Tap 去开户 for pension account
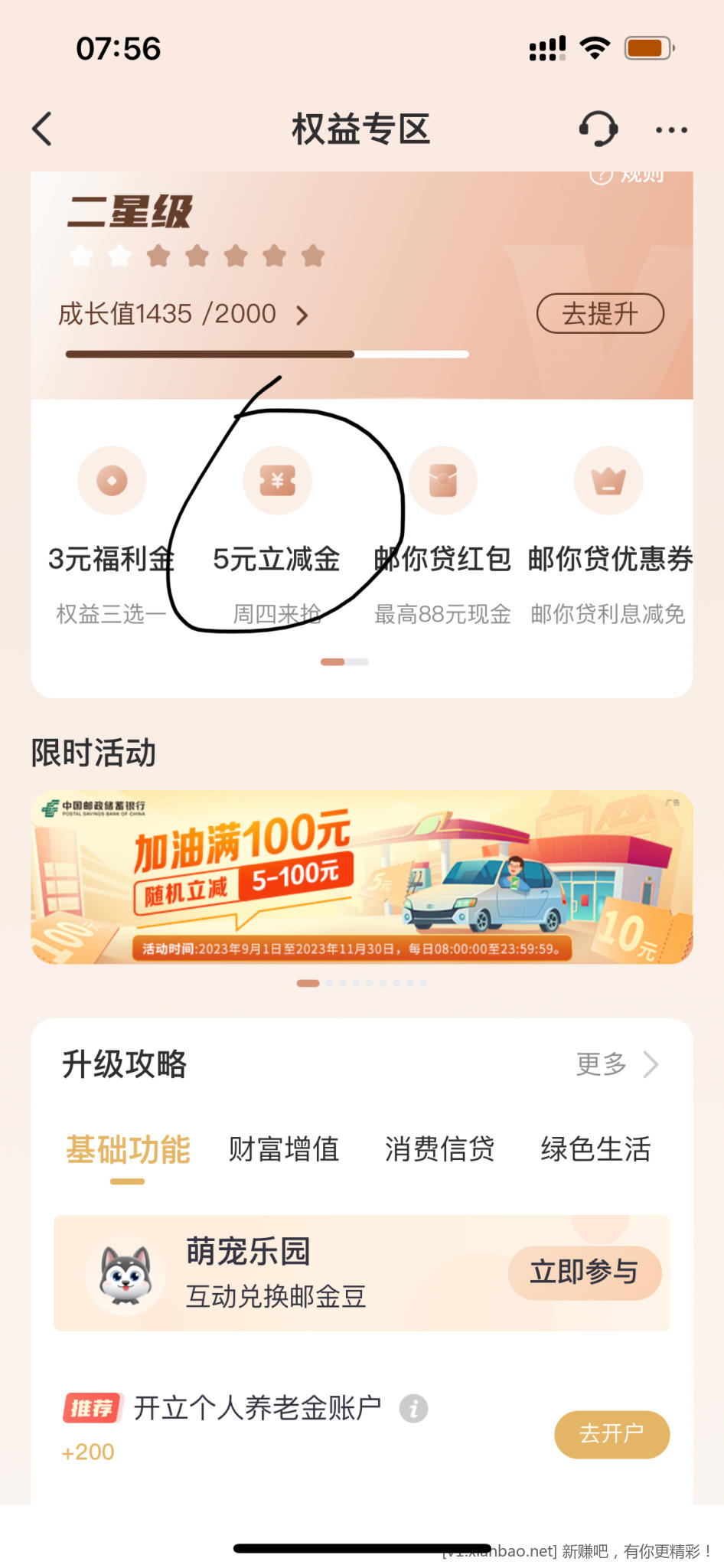The image size is (724, 1568). [x=611, y=1434]
